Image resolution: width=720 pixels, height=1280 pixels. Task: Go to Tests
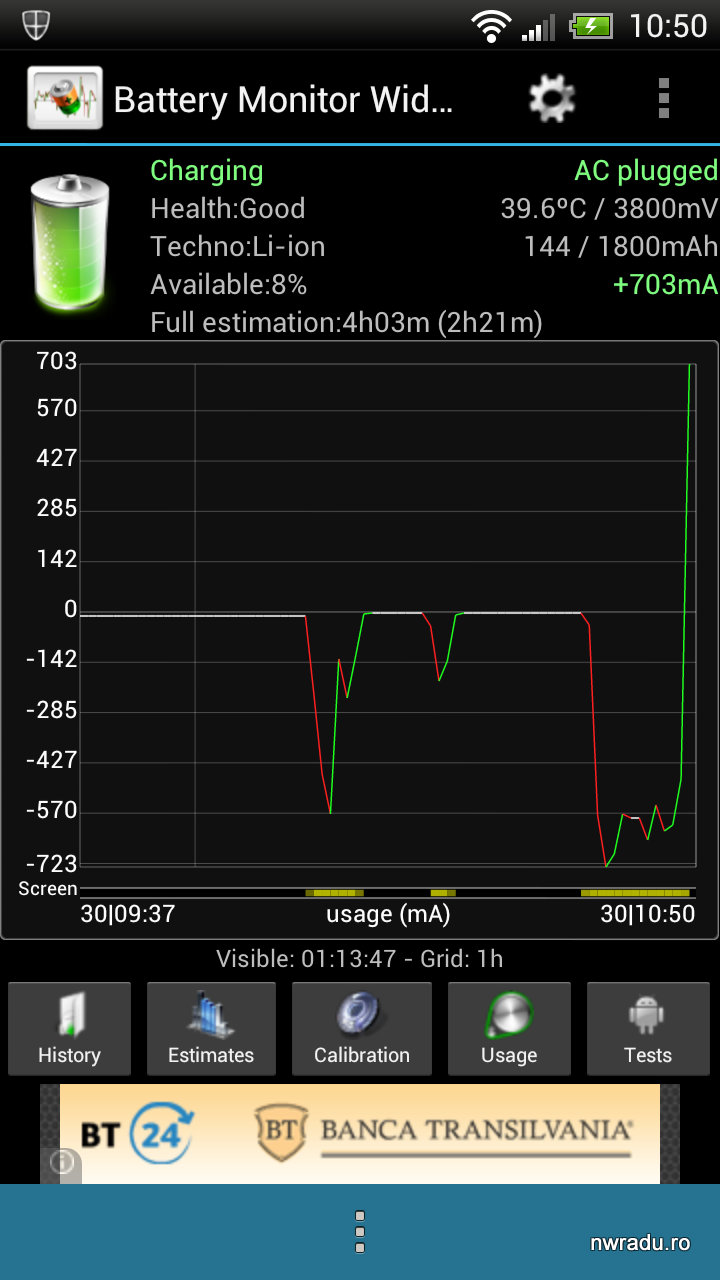click(x=647, y=1028)
